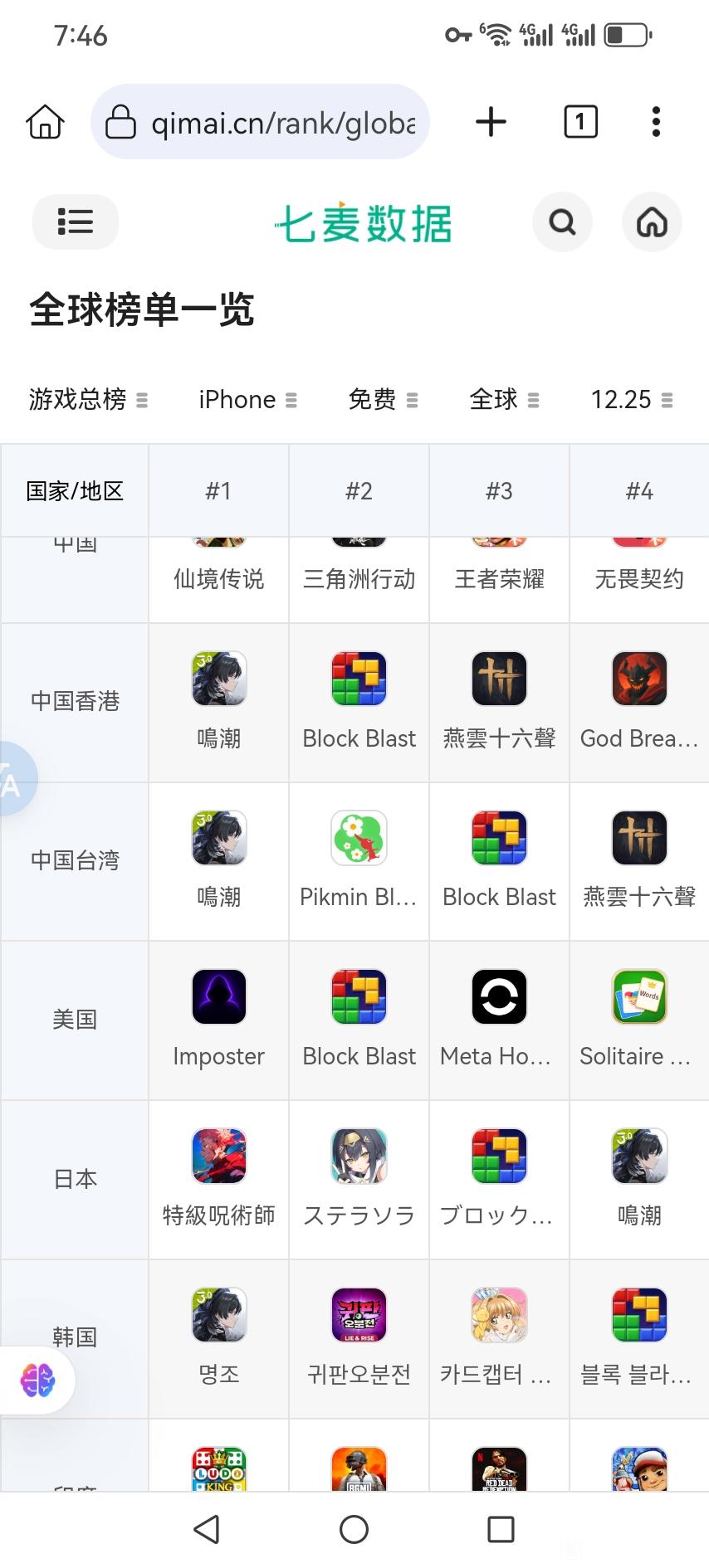View 귀판오분전 in the 韩国 row
709x1568 pixels.
359,1336
